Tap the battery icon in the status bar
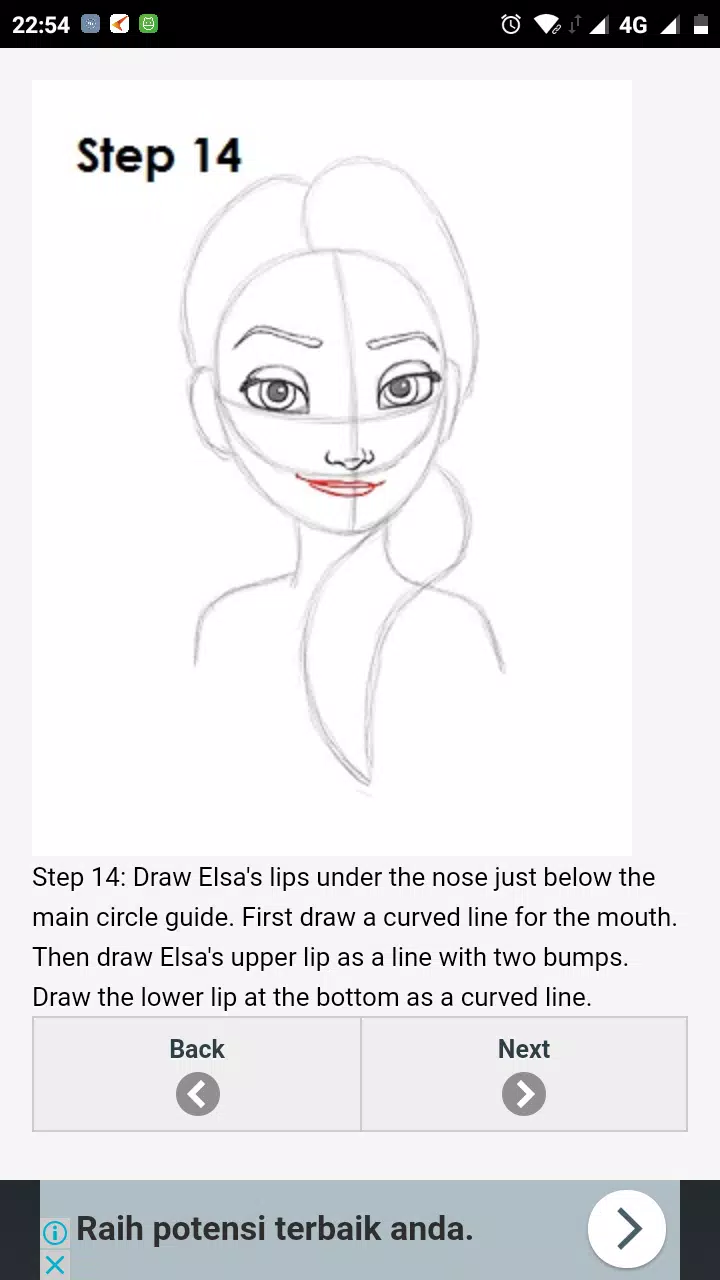The height and width of the screenshot is (1280, 720). (700, 24)
